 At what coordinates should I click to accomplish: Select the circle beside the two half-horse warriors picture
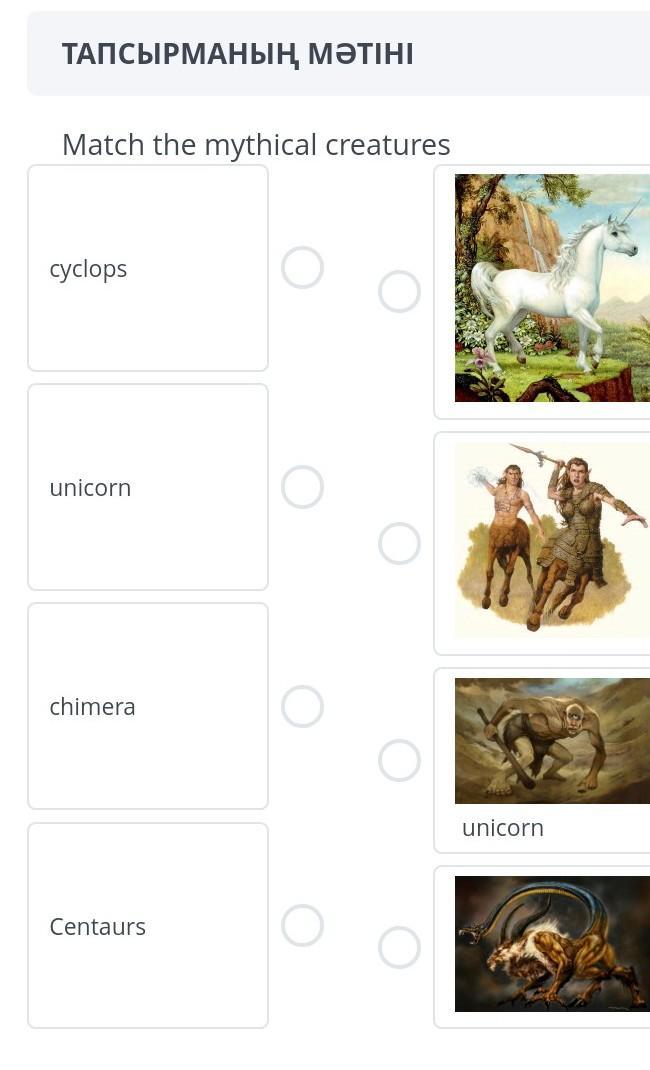pyautogui.click(x=399, y=544)
